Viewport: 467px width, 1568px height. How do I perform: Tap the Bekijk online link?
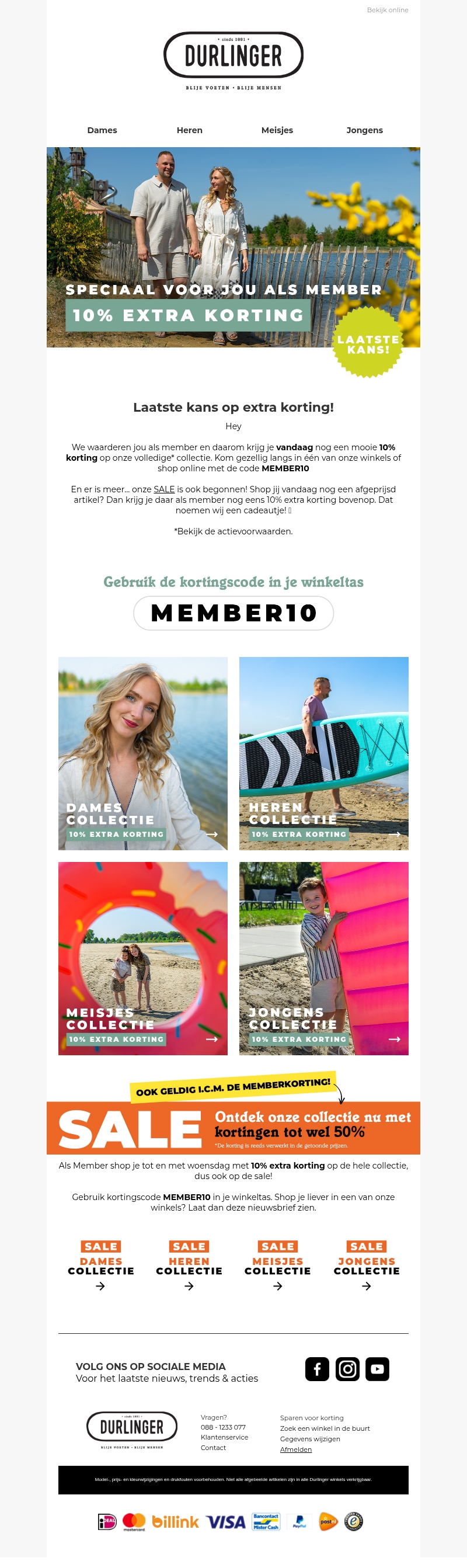388,10
